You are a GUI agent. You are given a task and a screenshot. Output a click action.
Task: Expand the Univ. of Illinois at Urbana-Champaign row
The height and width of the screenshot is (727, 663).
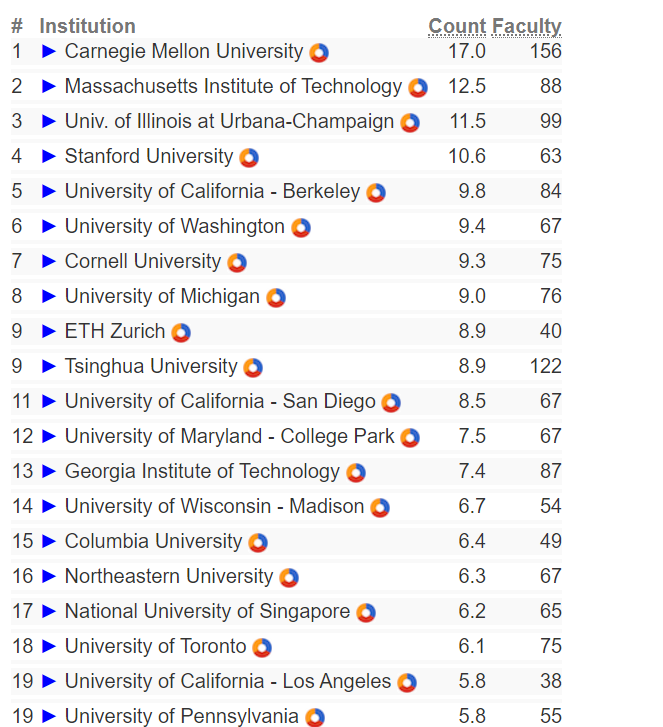[x=49, y=122]
